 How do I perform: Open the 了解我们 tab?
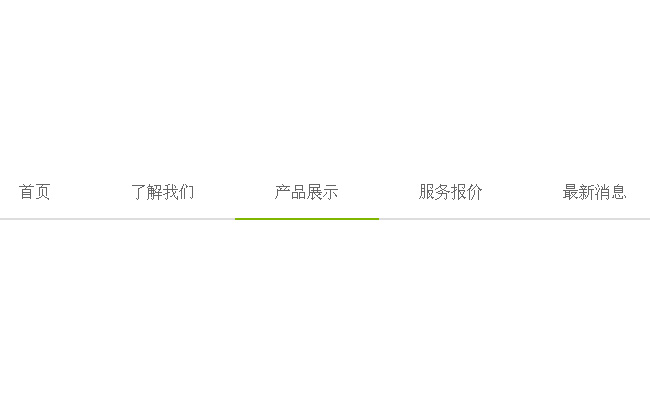[x=163, y=192]
